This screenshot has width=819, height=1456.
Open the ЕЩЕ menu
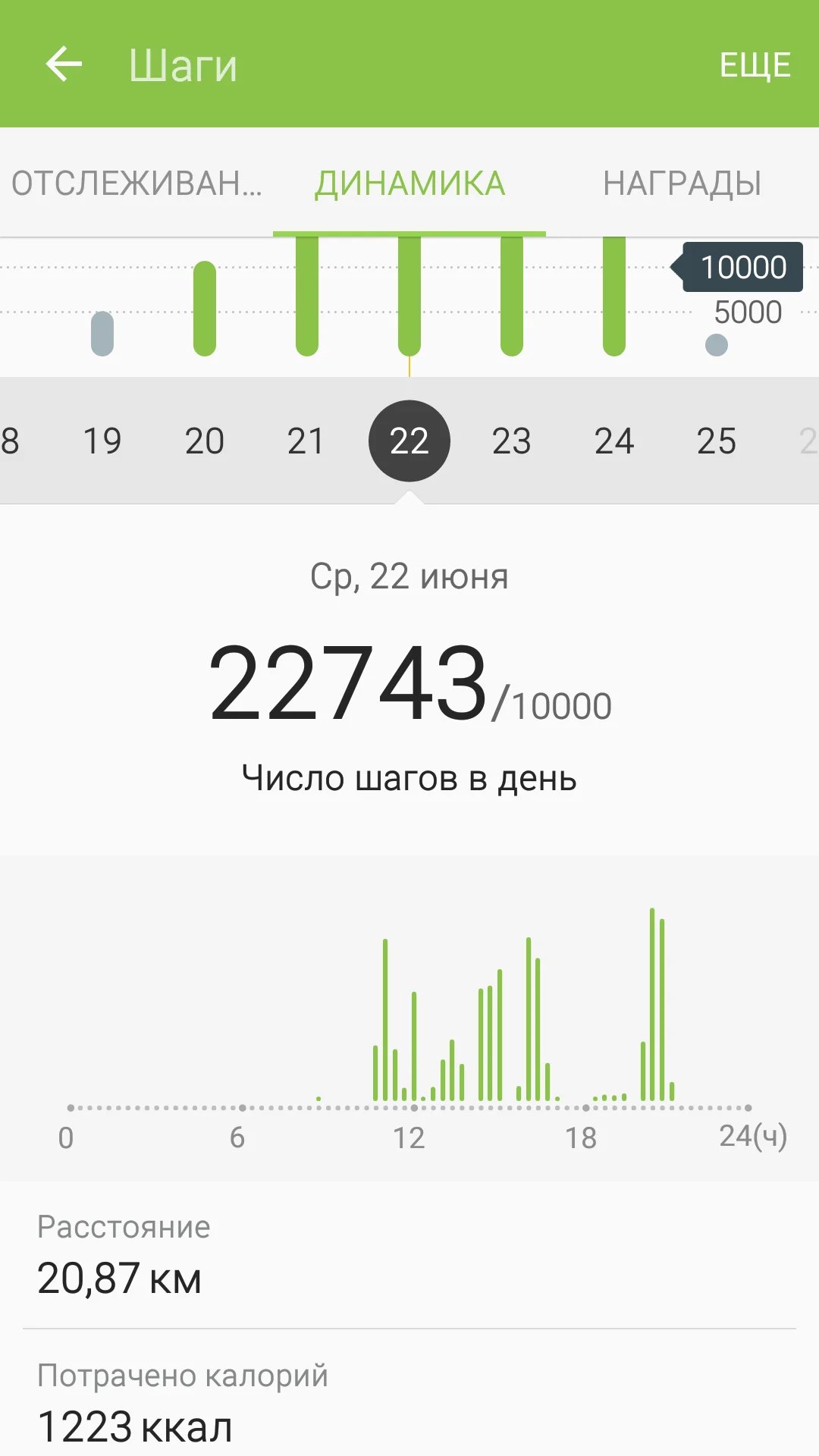[755, 65]
